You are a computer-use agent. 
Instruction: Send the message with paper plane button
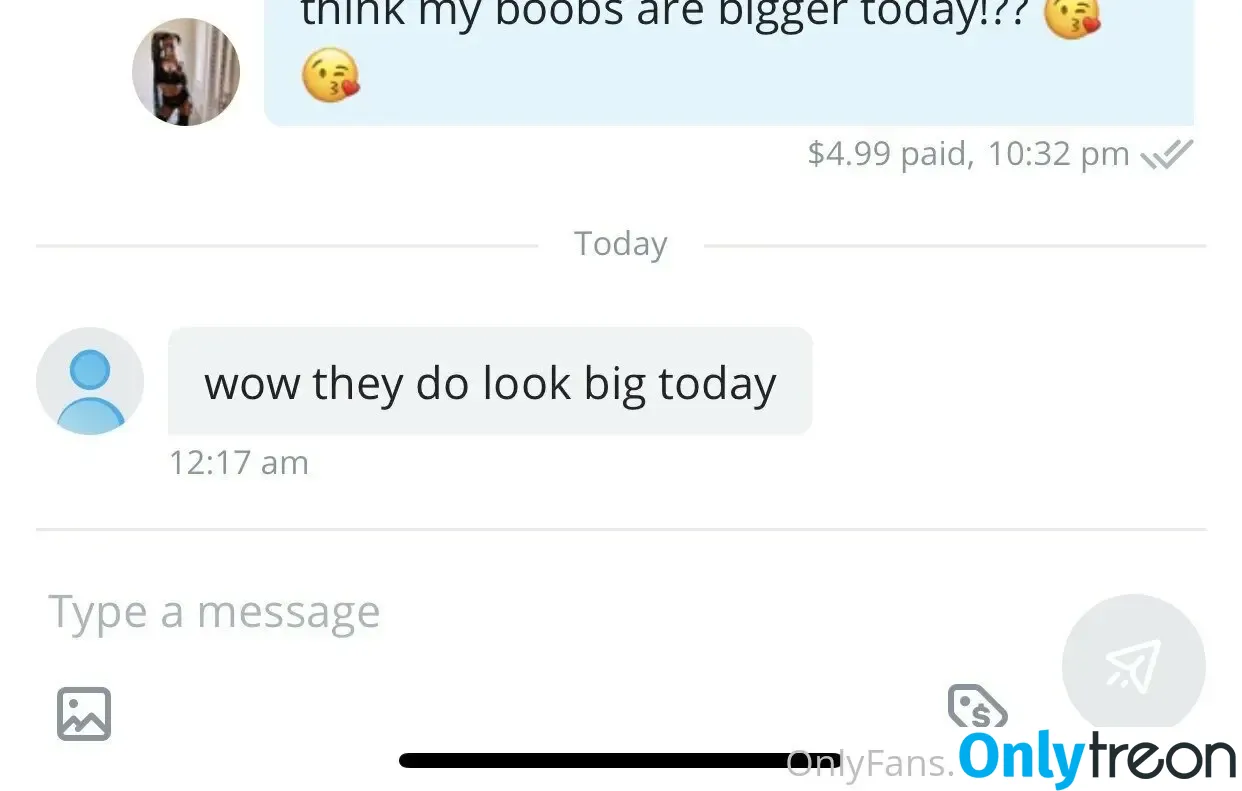pyautogui.click(x=1133, y=665)
